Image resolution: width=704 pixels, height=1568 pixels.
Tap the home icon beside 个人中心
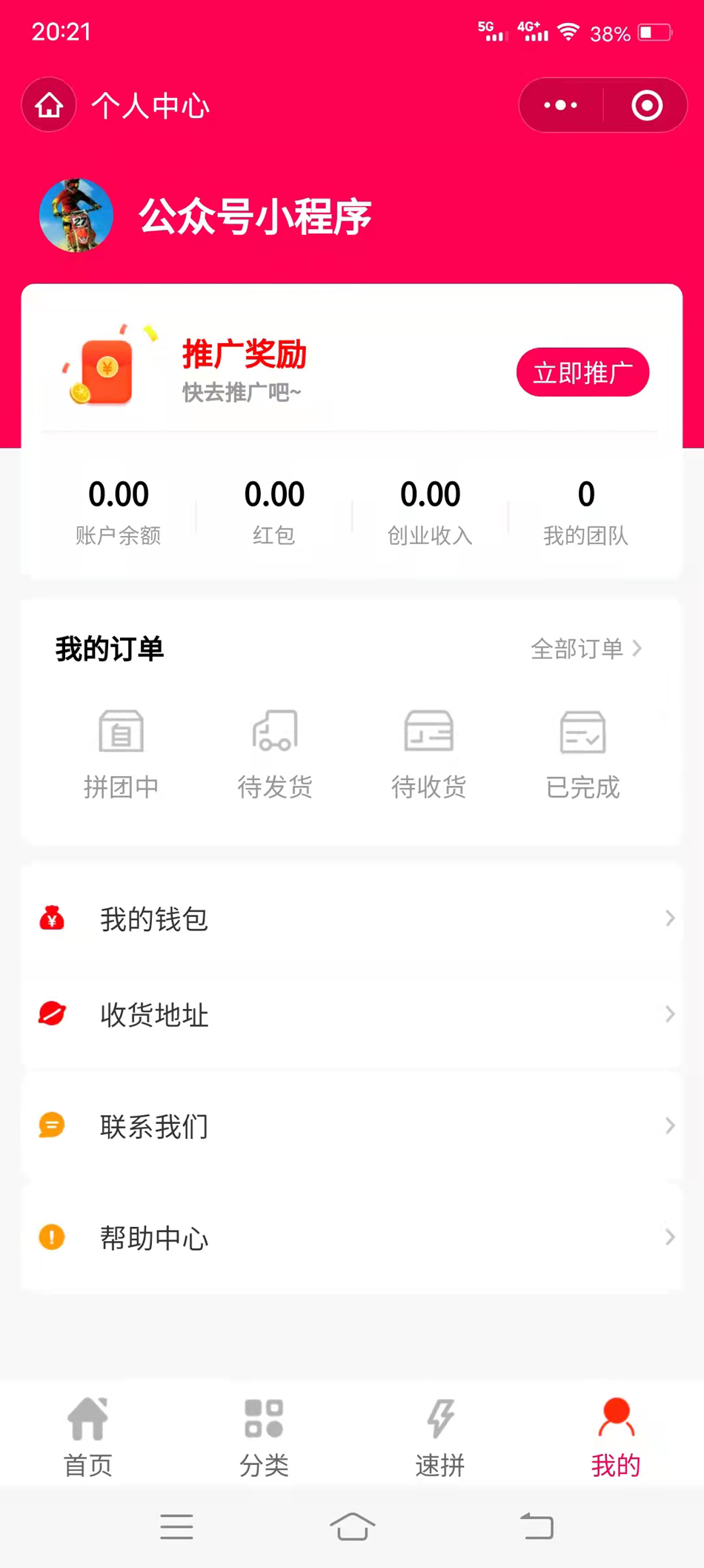tap(49, 105)
